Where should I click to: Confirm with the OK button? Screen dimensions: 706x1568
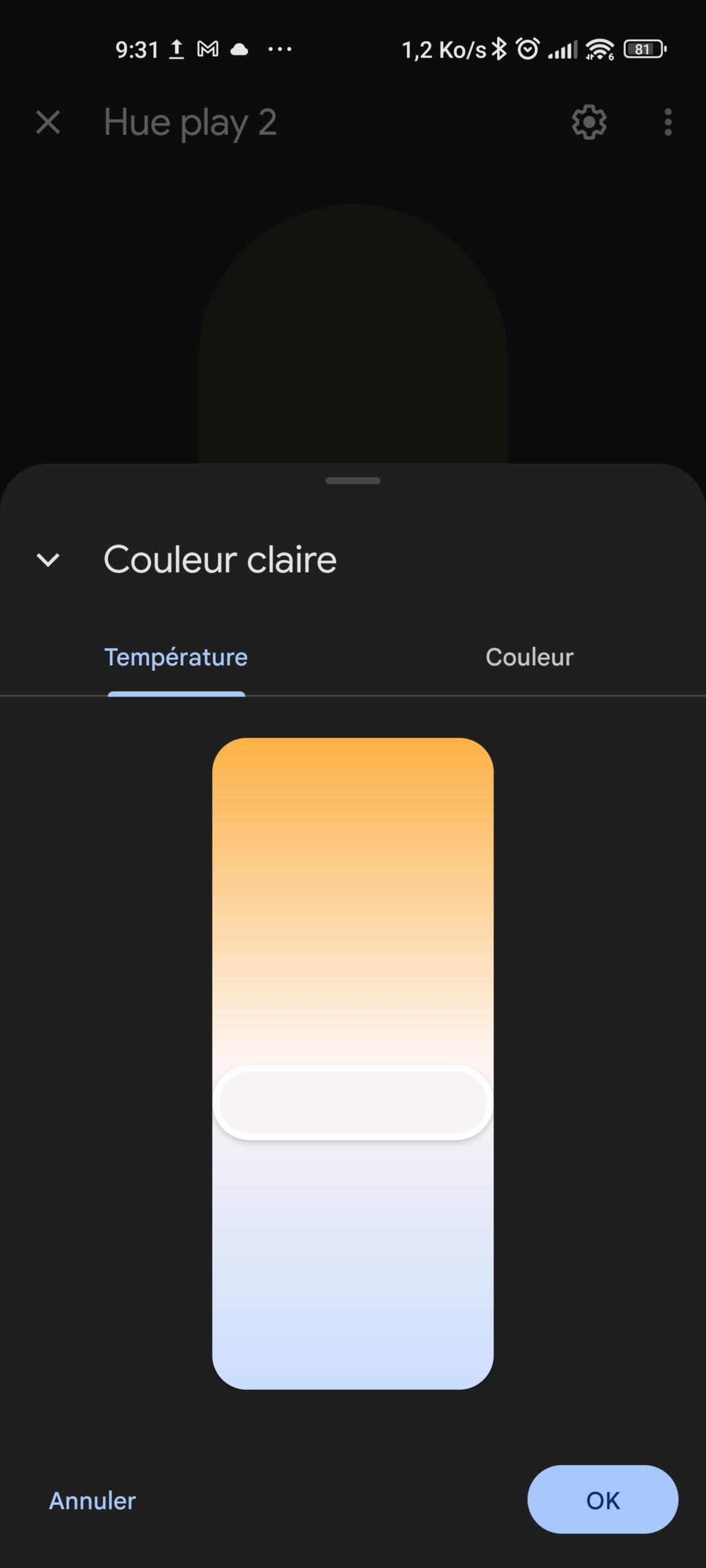click(x=603, y=1499)
